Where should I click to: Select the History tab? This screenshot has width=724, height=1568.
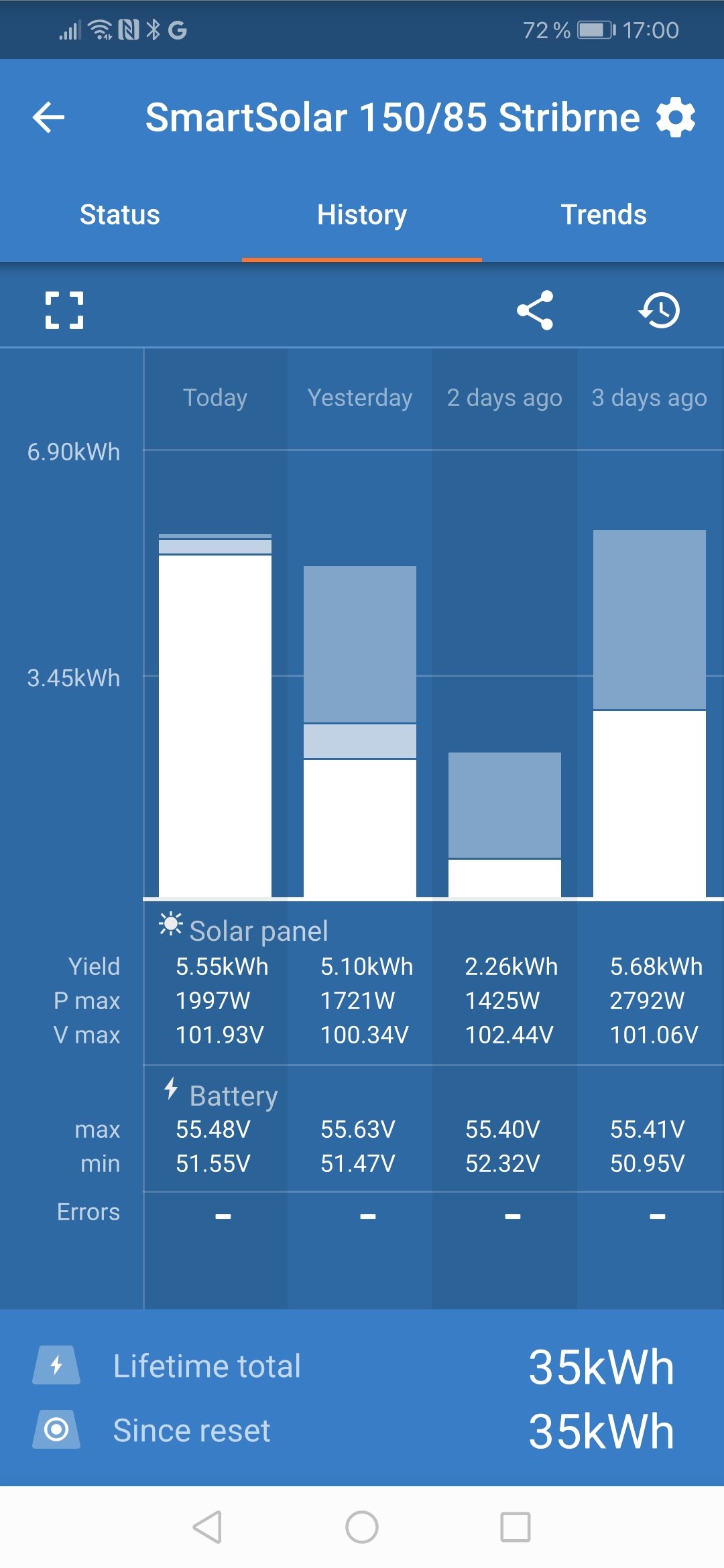[362, 215]
